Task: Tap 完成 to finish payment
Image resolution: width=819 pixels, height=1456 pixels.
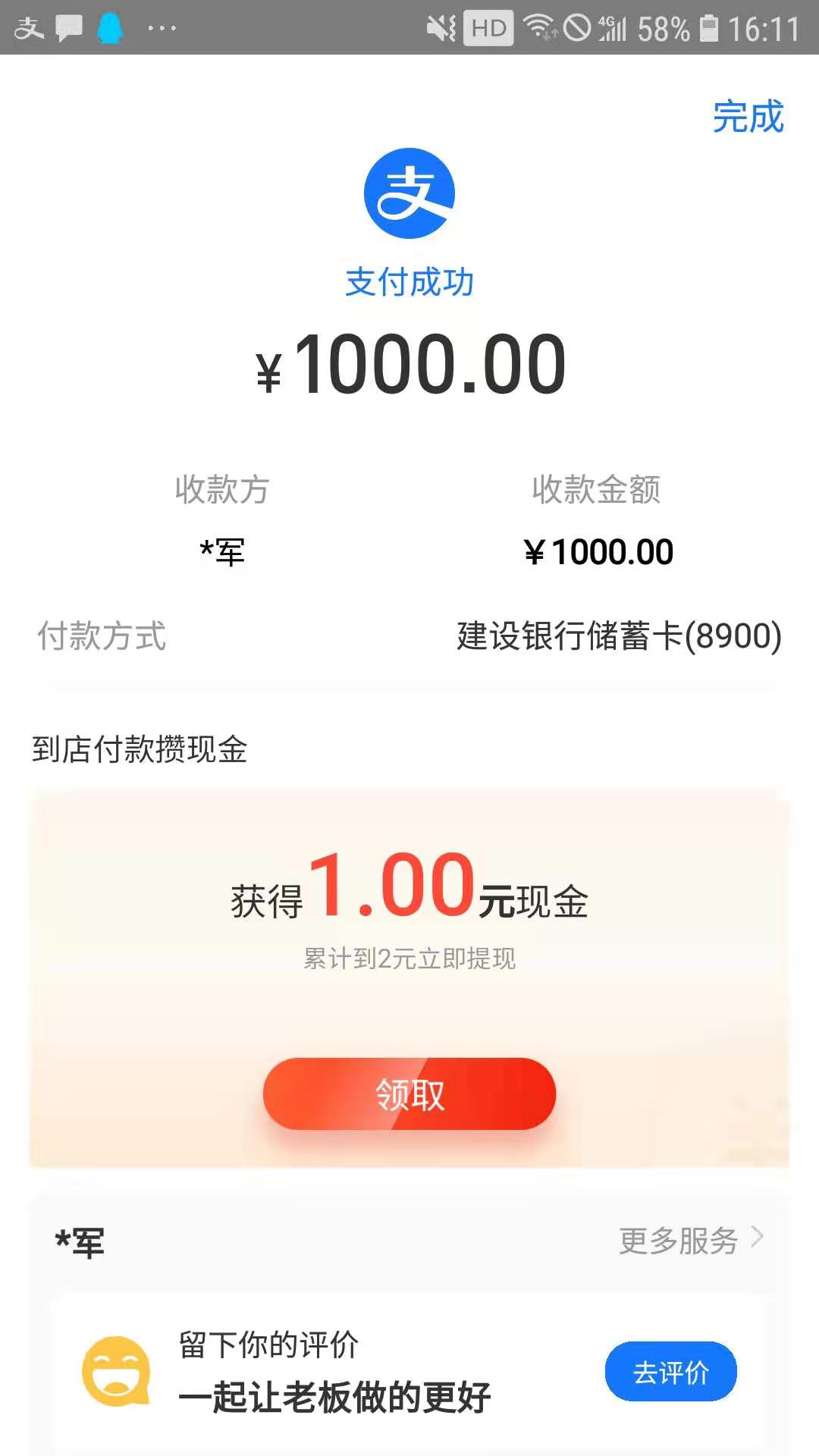Action: point(748,117)
